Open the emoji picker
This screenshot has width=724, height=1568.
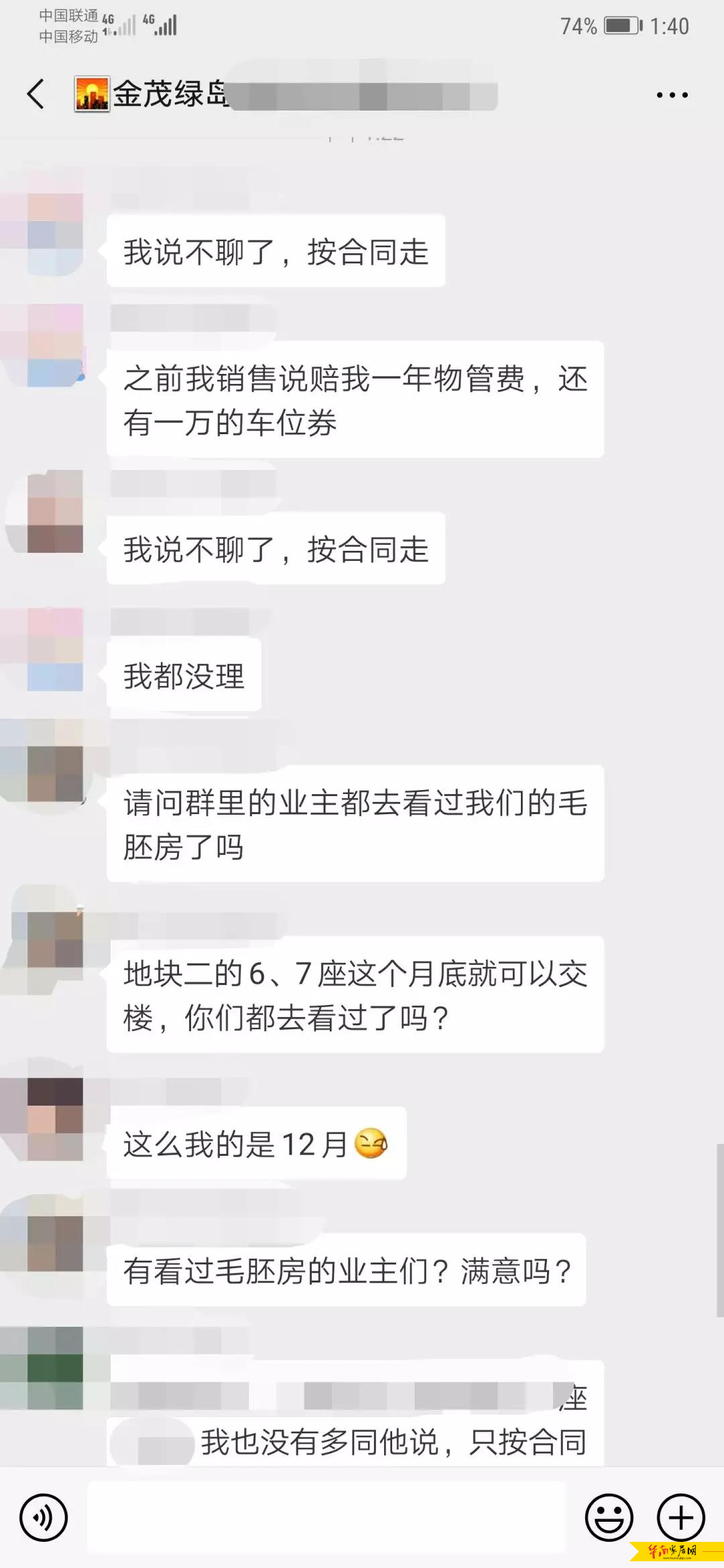click(609, 1517)
